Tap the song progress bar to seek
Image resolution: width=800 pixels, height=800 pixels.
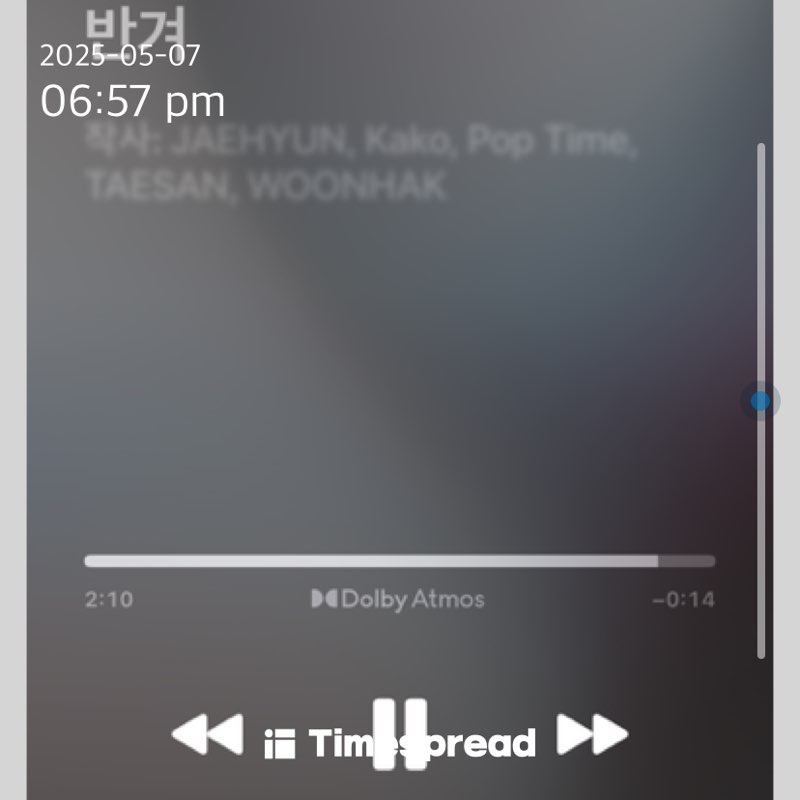(400, 561)
